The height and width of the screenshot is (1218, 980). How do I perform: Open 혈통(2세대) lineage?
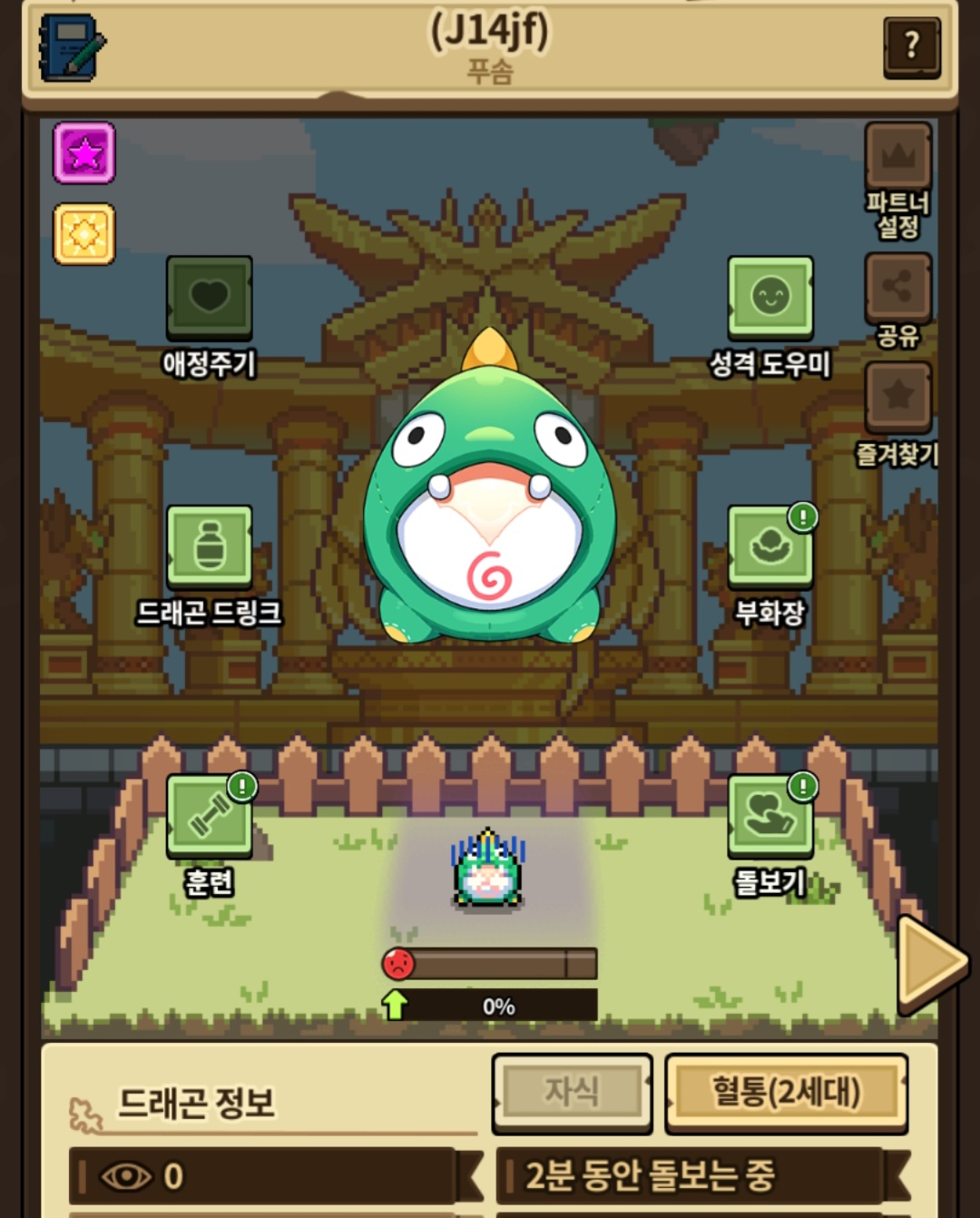pos(786,1091)
